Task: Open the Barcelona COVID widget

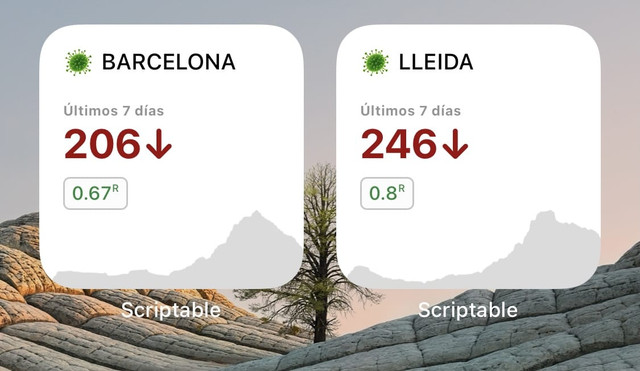Action: 171,157
